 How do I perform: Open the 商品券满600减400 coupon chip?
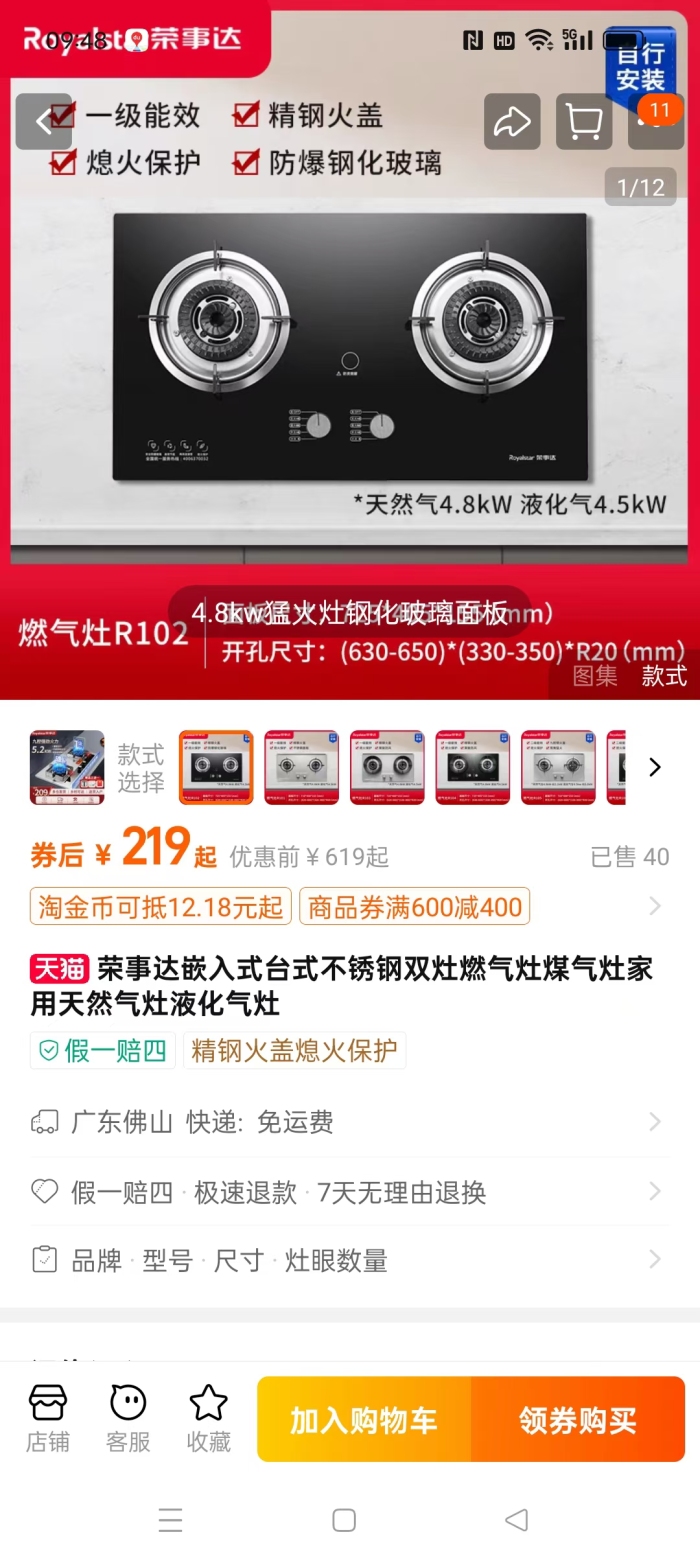pos(414,907)
